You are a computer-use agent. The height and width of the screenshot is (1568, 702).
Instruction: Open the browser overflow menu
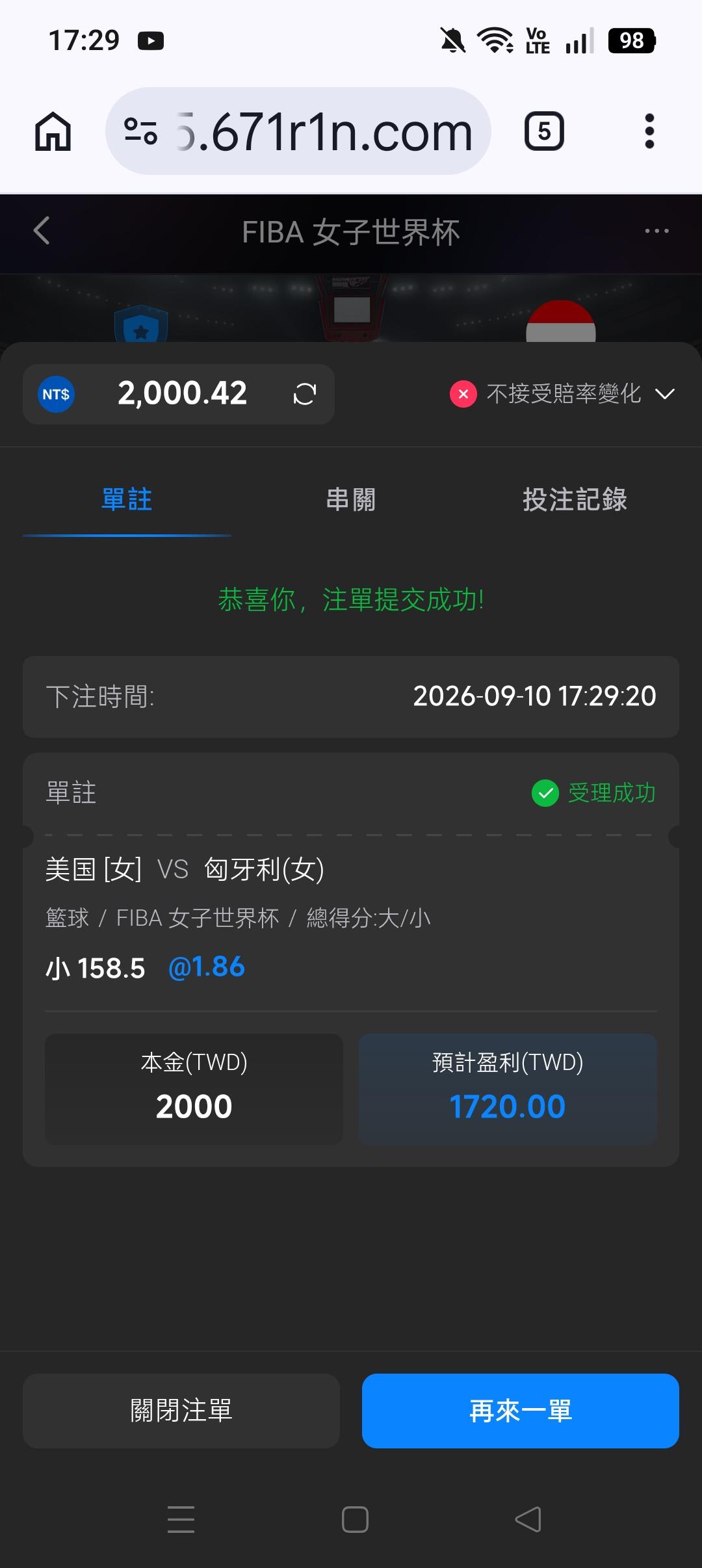click(x=649, y=131)
